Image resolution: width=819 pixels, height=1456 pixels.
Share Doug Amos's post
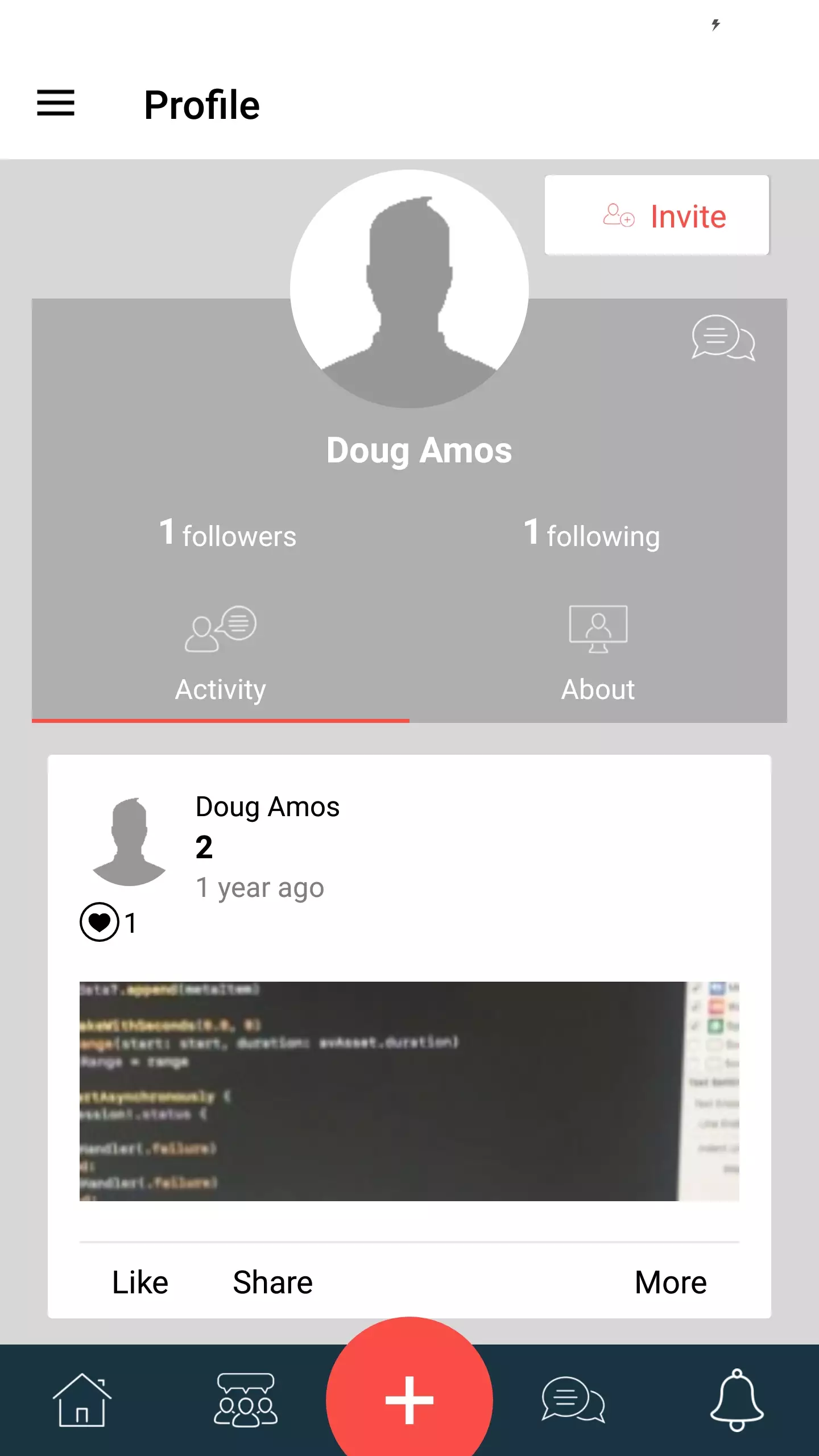[x=272, y=1283]
